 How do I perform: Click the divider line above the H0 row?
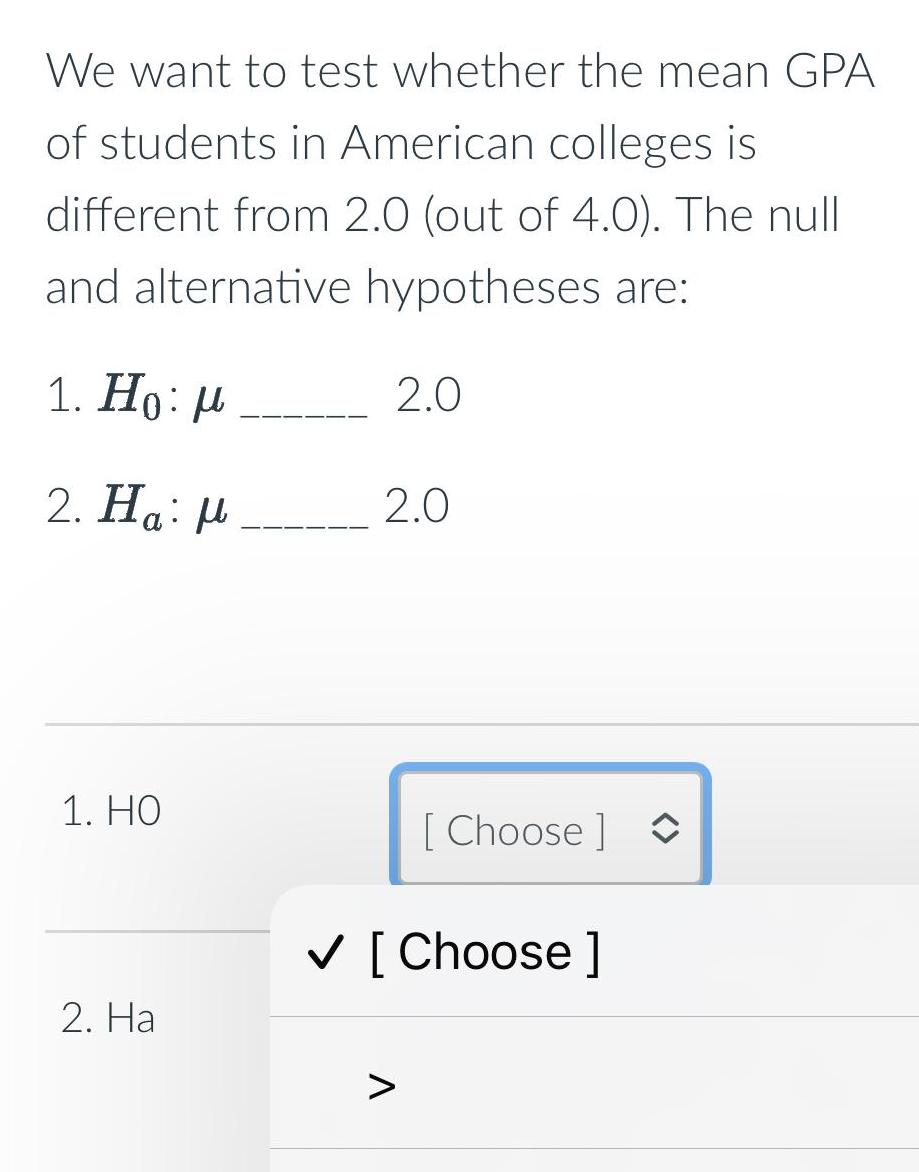point(460,723)
